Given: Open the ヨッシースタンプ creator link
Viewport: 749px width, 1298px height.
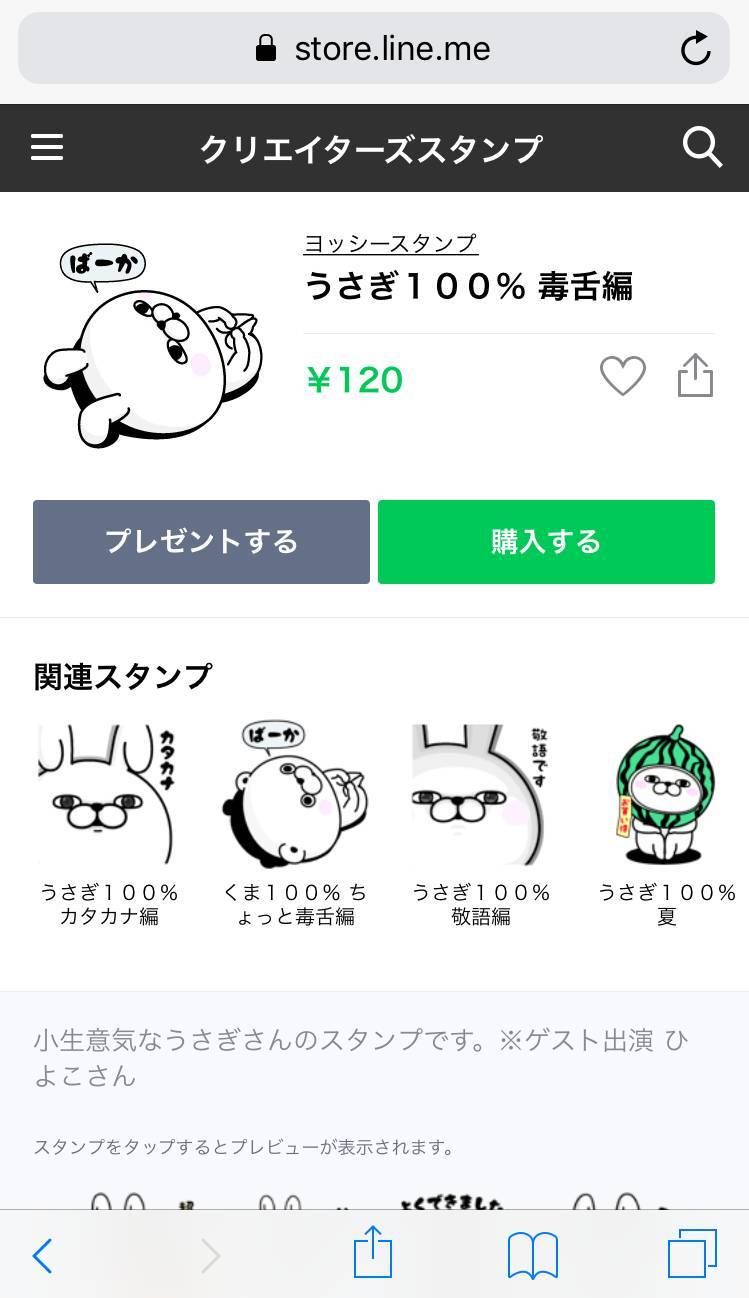Looking at the screenshot, I should [x=390, y=243].
